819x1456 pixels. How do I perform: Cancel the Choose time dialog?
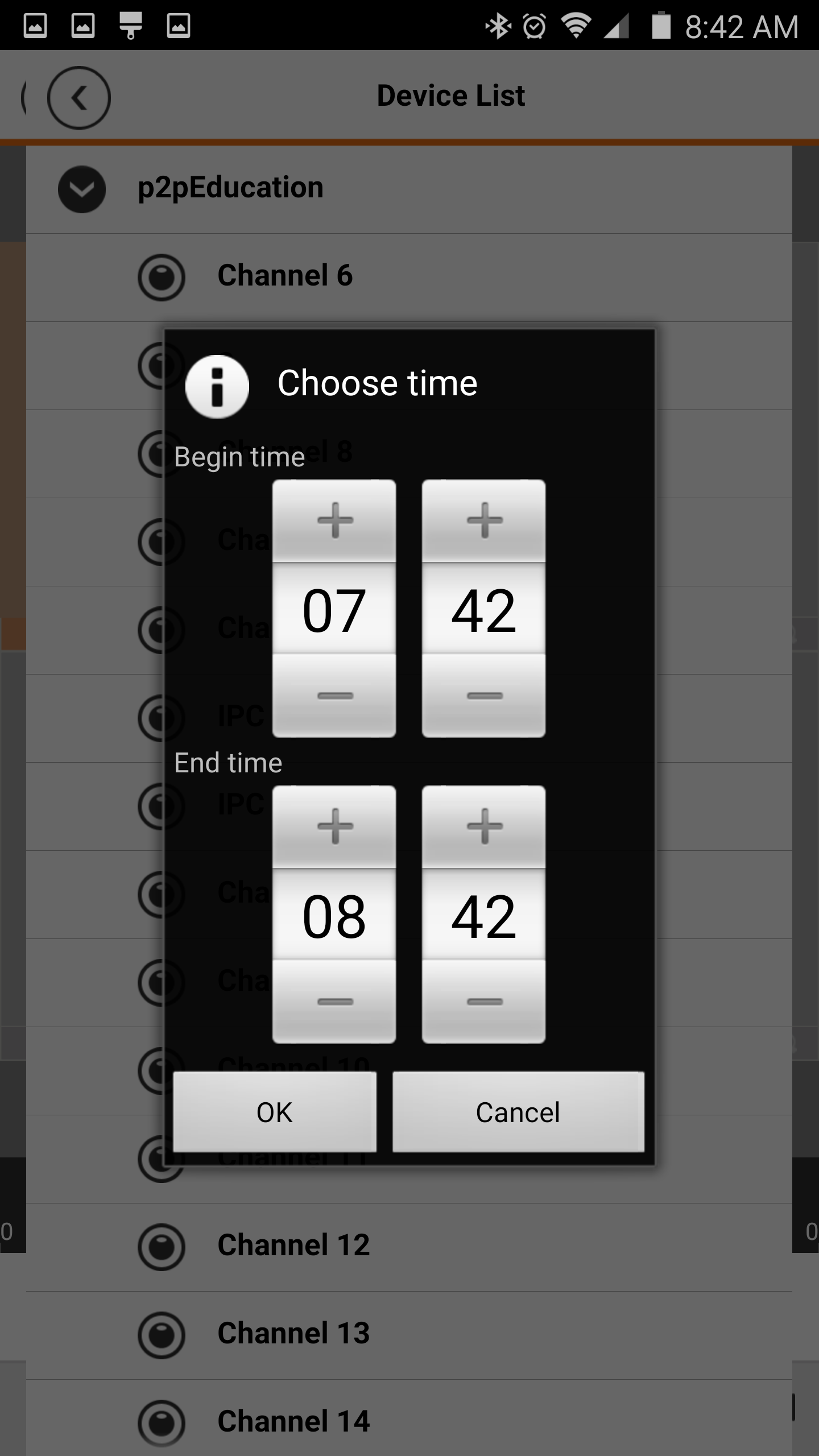518,1112
